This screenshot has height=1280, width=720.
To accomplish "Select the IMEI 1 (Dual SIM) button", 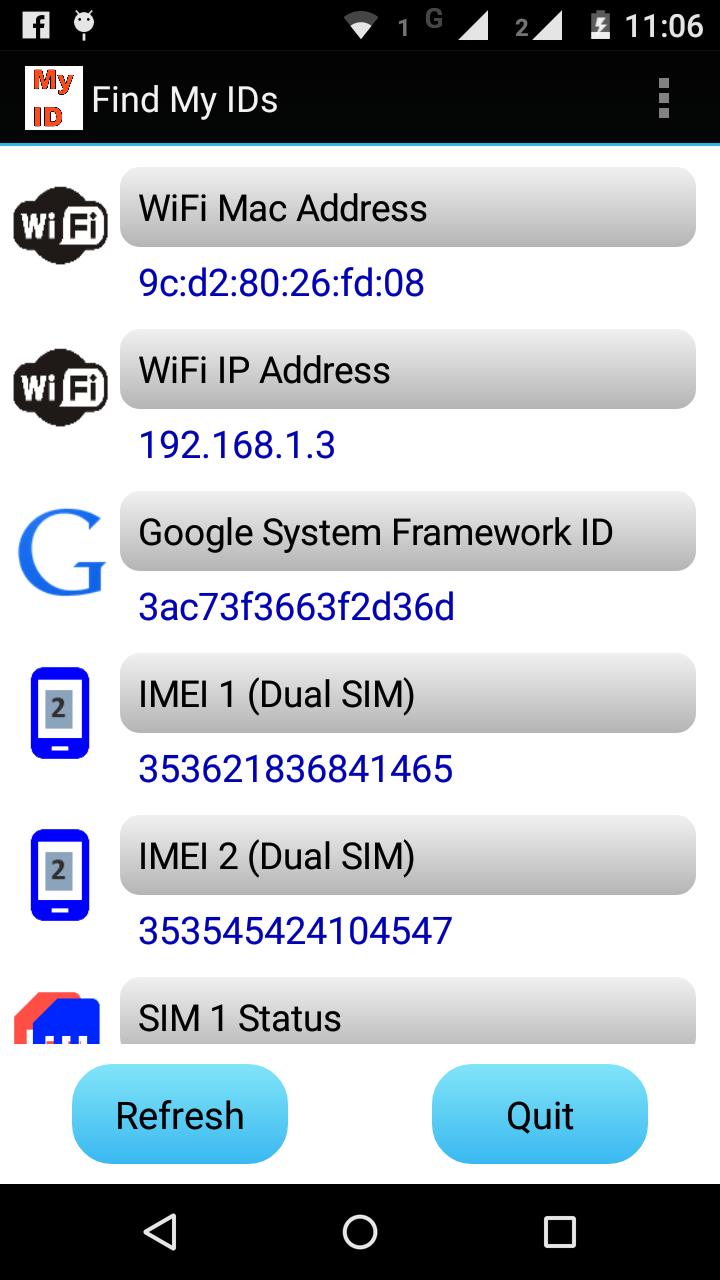I will tap(407, 694).
